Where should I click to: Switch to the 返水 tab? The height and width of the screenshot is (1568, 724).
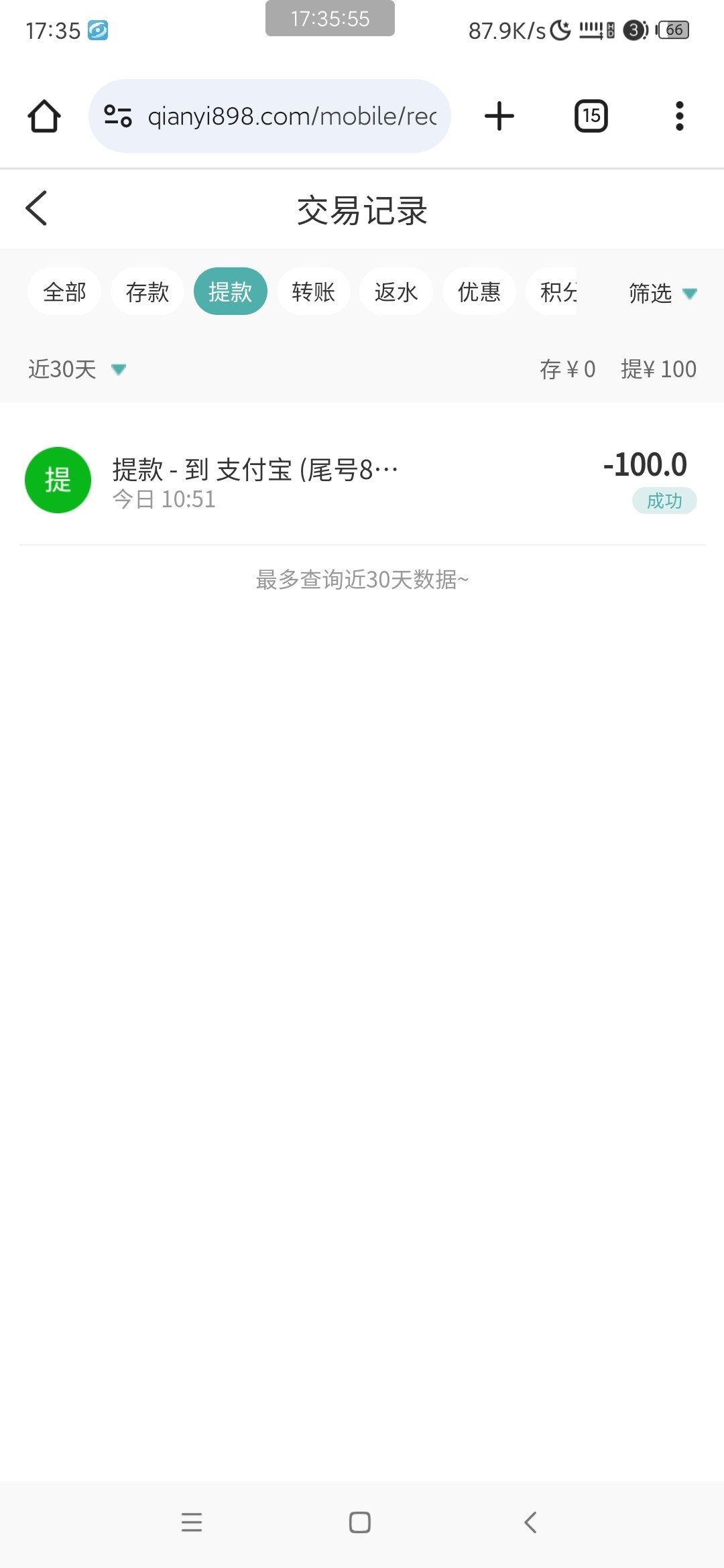[x=396, y=291]
